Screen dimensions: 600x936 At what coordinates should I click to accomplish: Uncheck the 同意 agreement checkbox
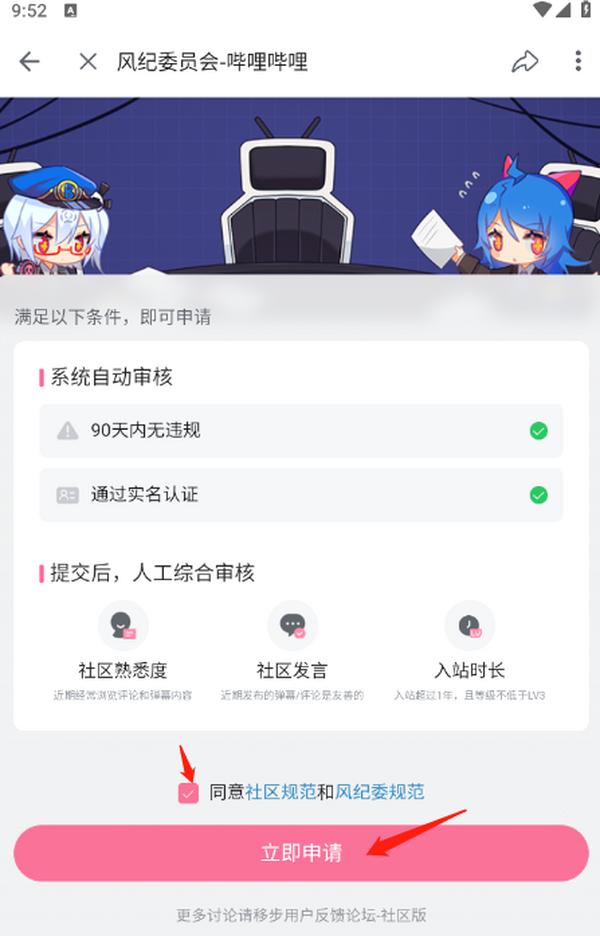[x=188, y=793]
